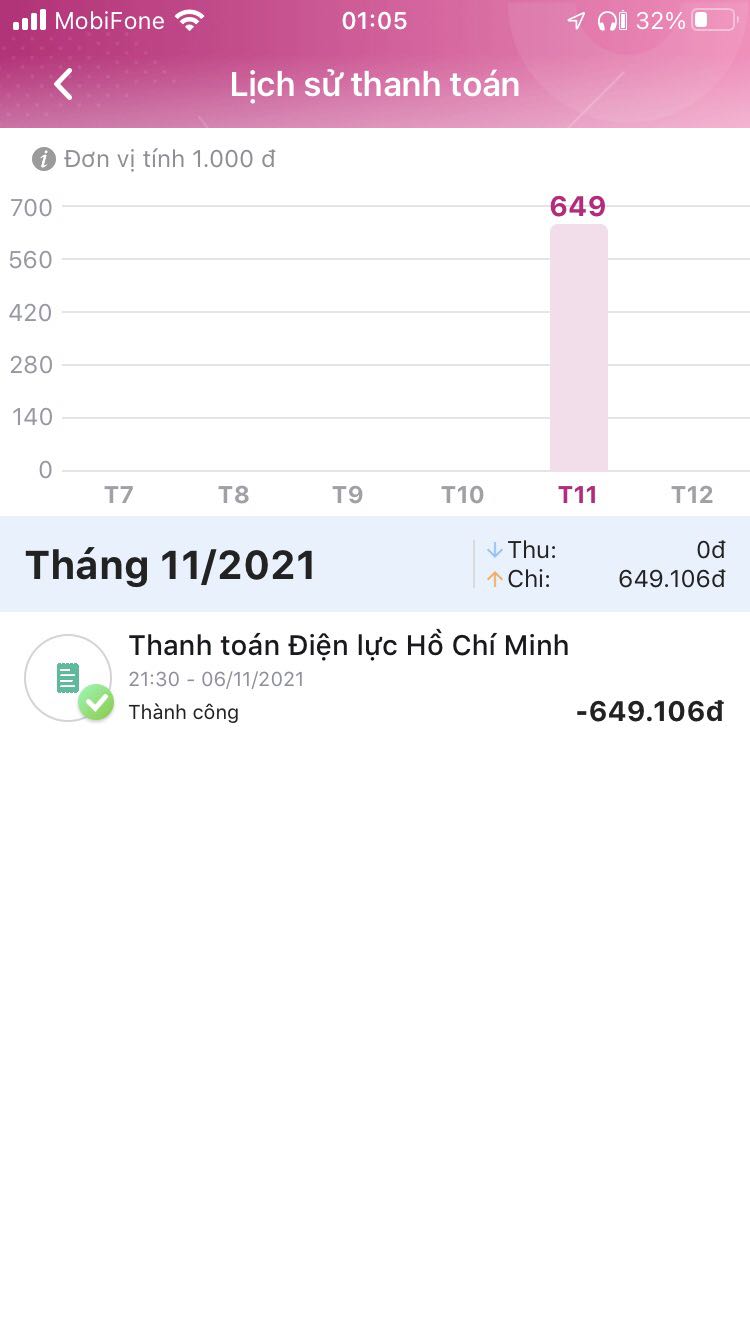Go back using the back chevron
The image size is (750, 1334).
click(x=62, y=85)
